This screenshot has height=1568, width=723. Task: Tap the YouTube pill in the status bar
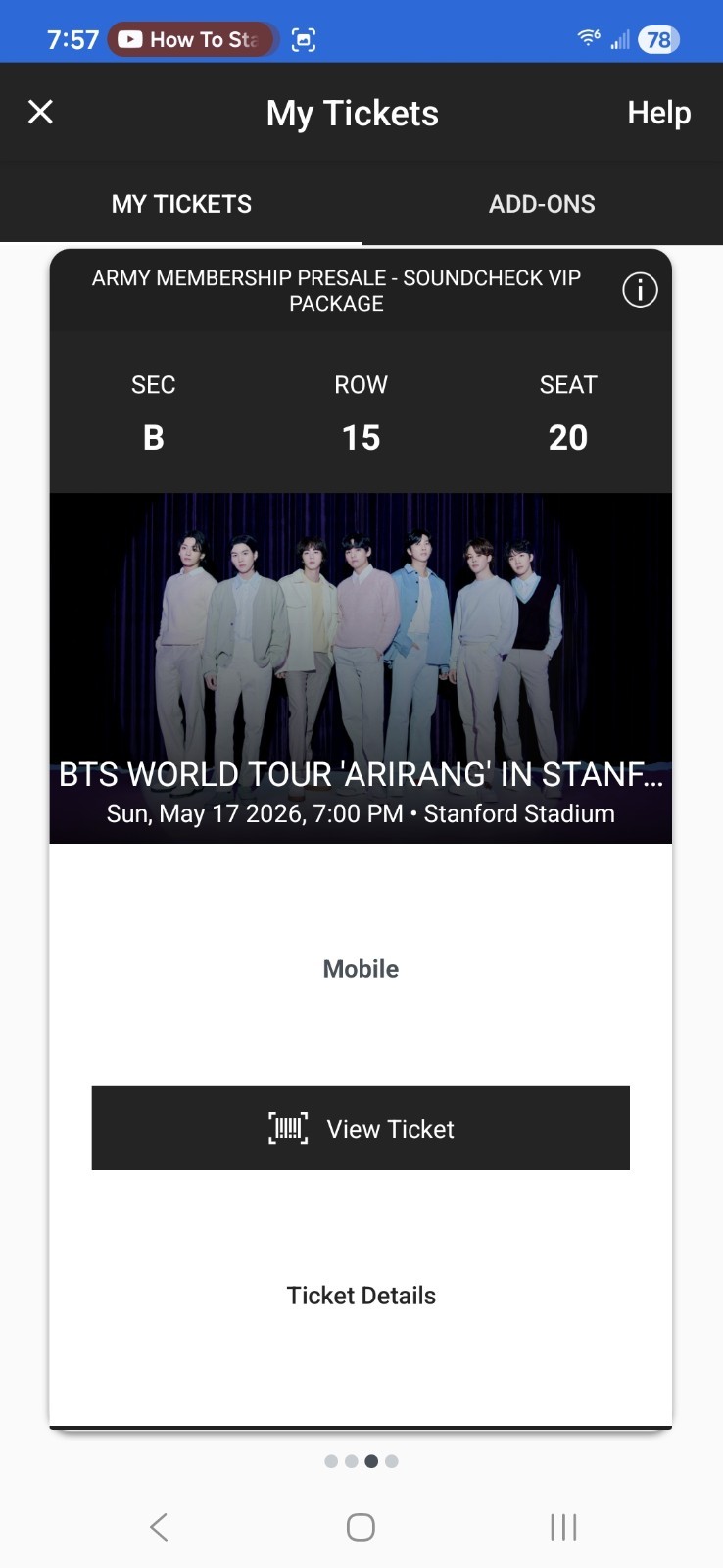point(192,39)
